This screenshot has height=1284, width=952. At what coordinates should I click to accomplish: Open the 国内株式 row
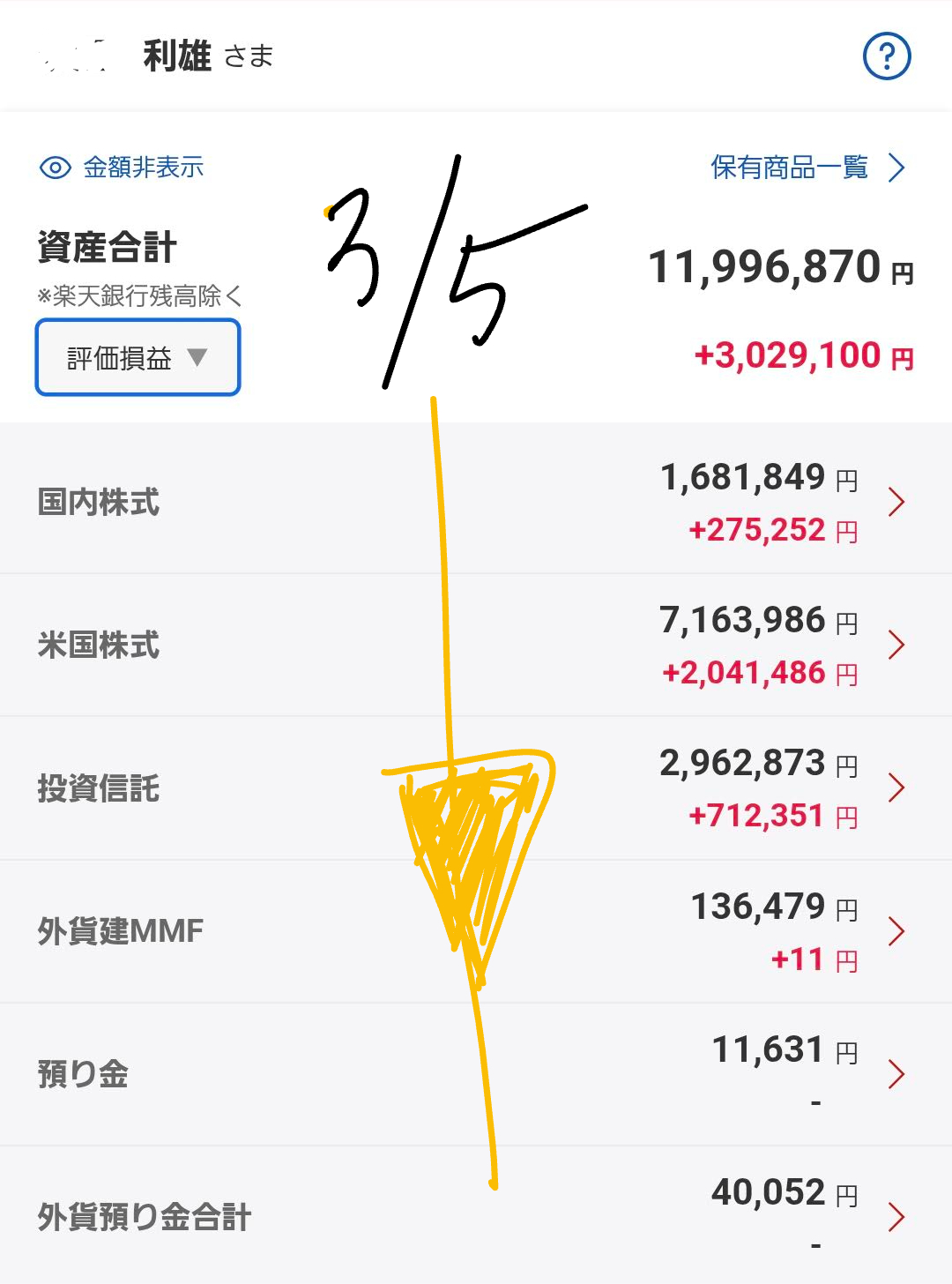(476, 502)
